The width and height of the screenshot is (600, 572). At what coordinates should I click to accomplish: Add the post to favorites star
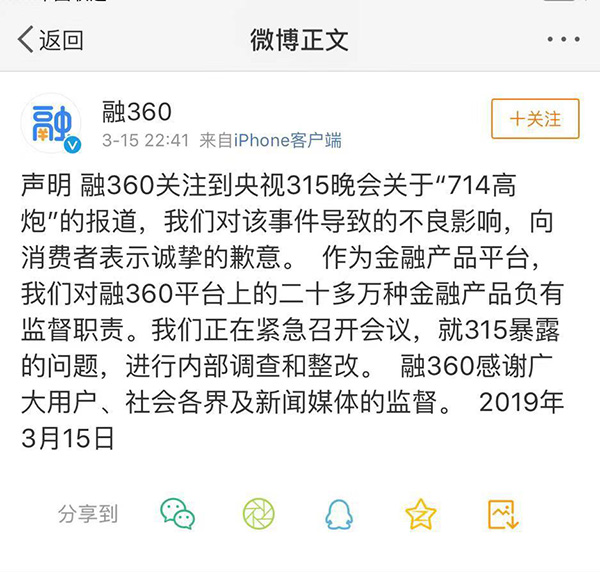pos(420,514)
